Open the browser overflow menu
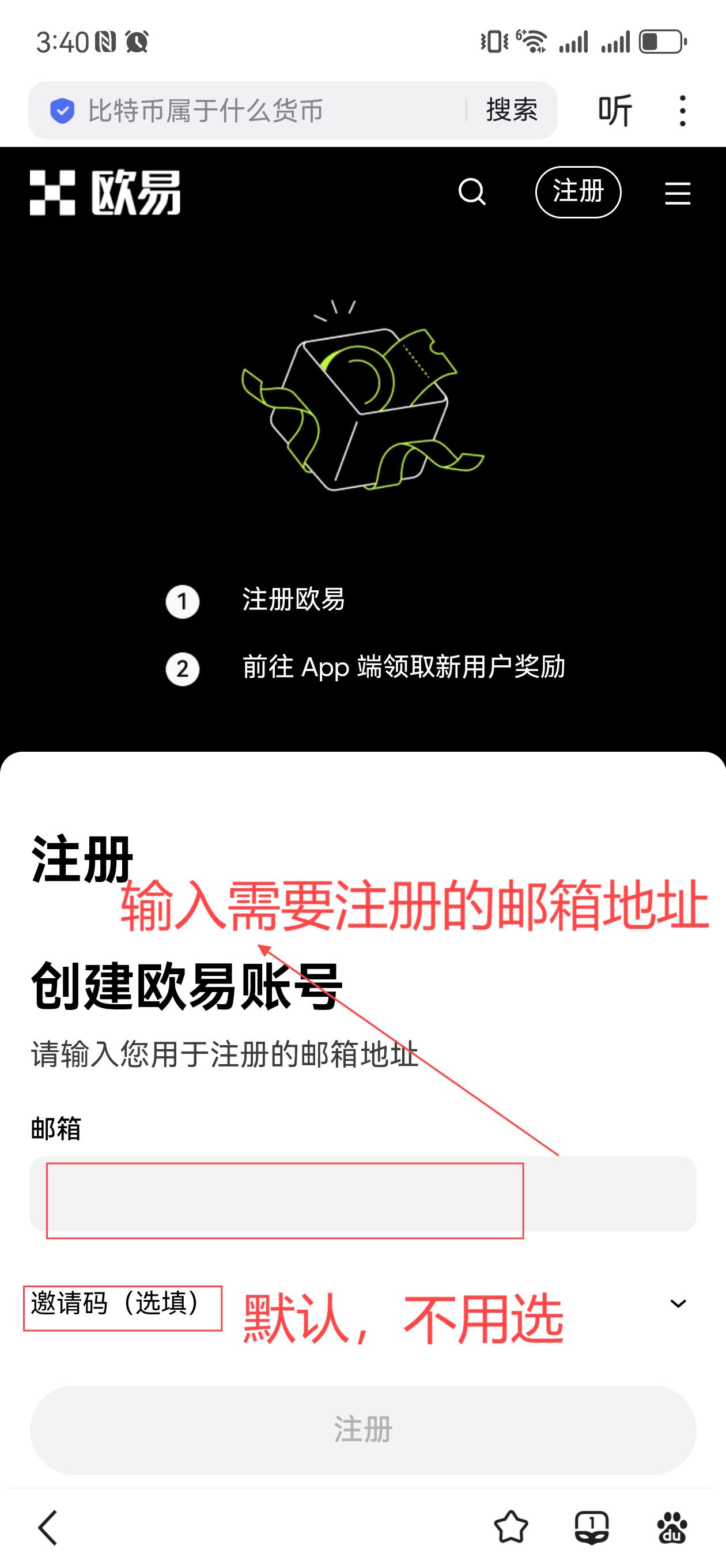Image resolution: width=726 pixels, height=1568 pixels. point(682,111)
